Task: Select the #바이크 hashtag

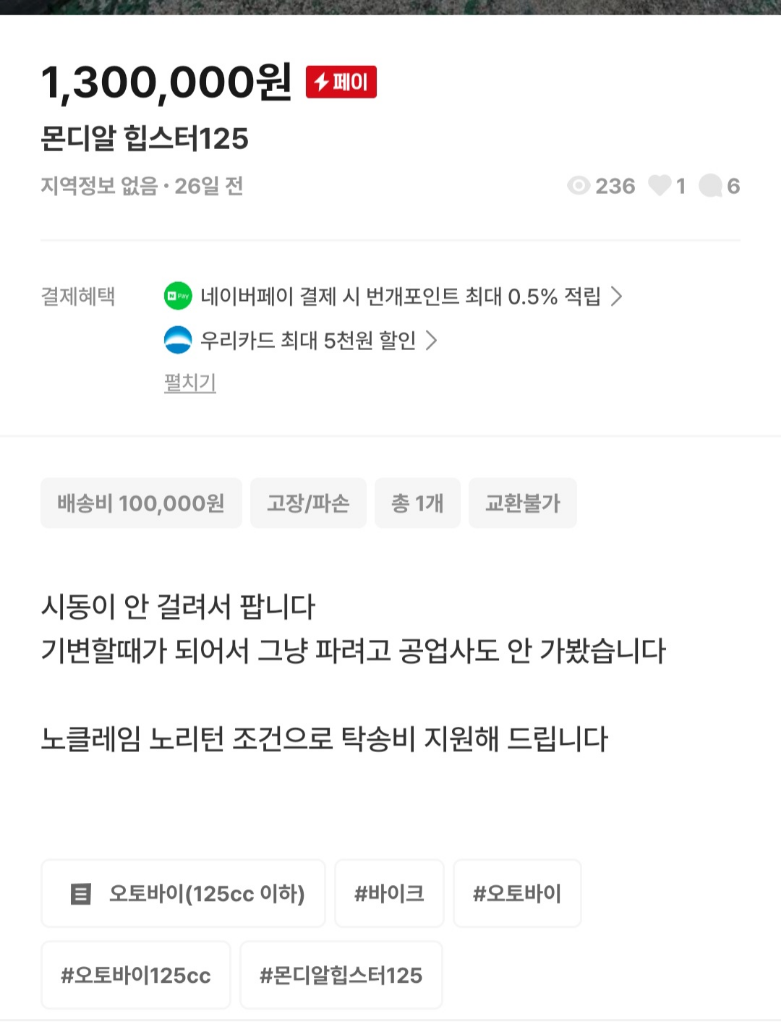Action: pyautogui.click(x=389, y=893)
